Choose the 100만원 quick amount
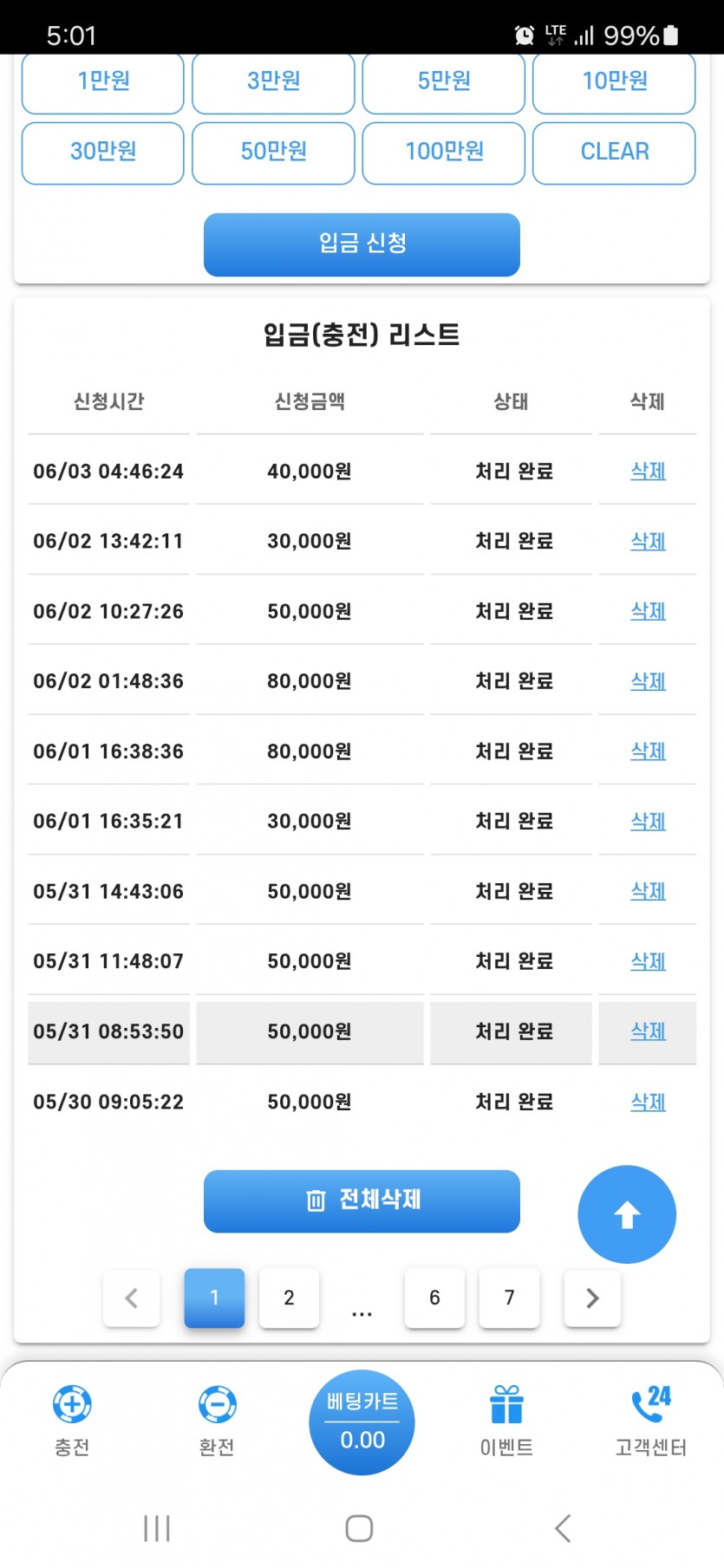724x1568 pixels. point(444,153)
